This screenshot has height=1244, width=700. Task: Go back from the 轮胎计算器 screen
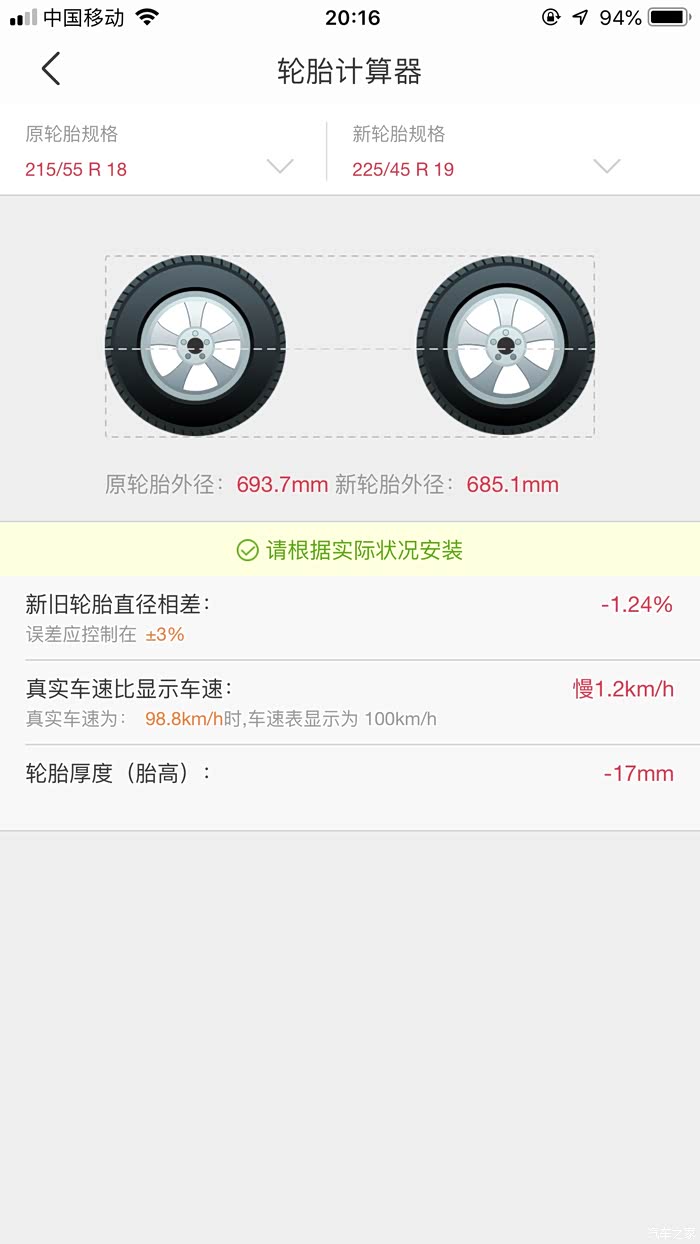tap(51, 69)
